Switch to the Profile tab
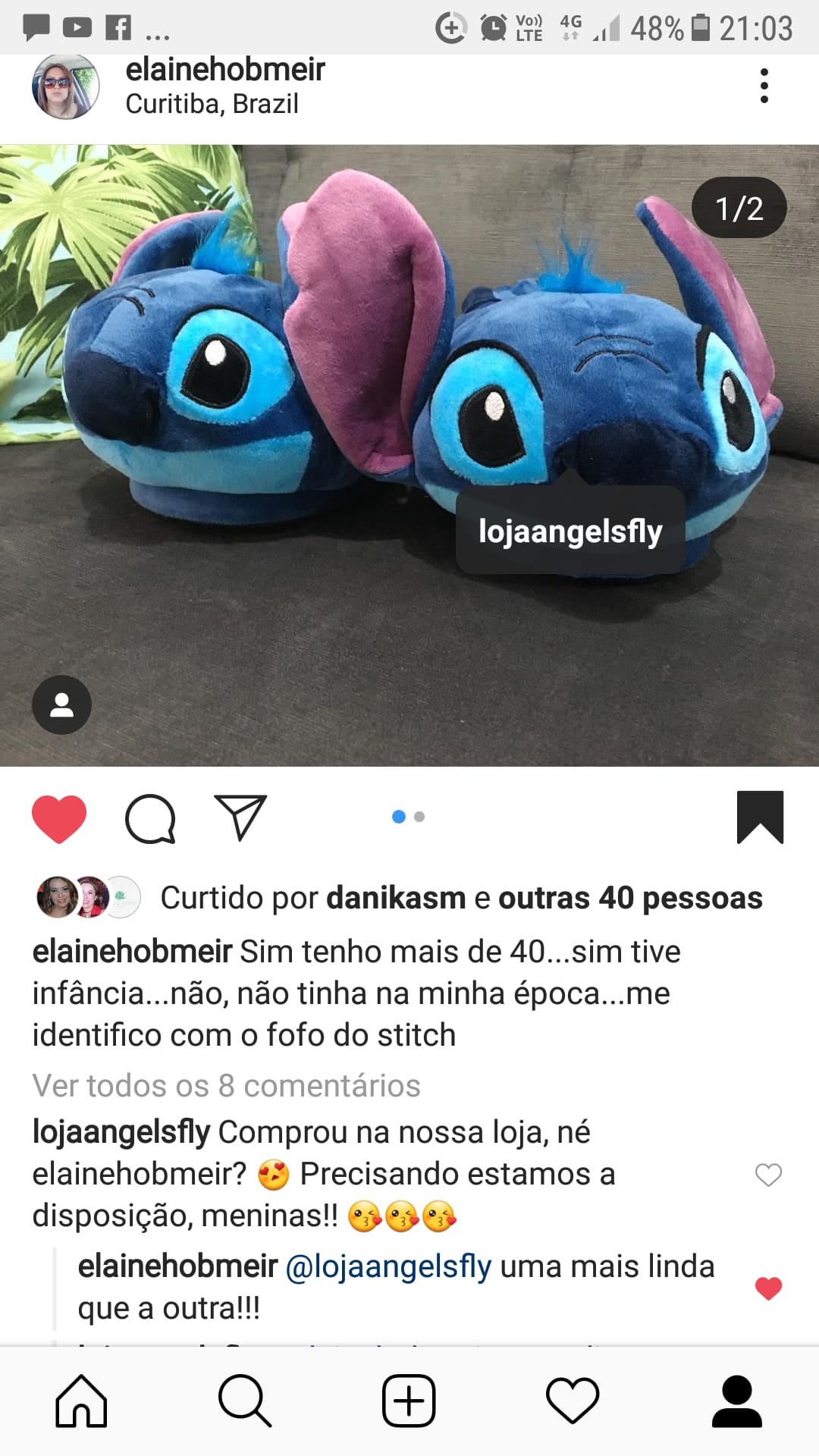Screen dimensions: 819x1456 pos(736,1401)
